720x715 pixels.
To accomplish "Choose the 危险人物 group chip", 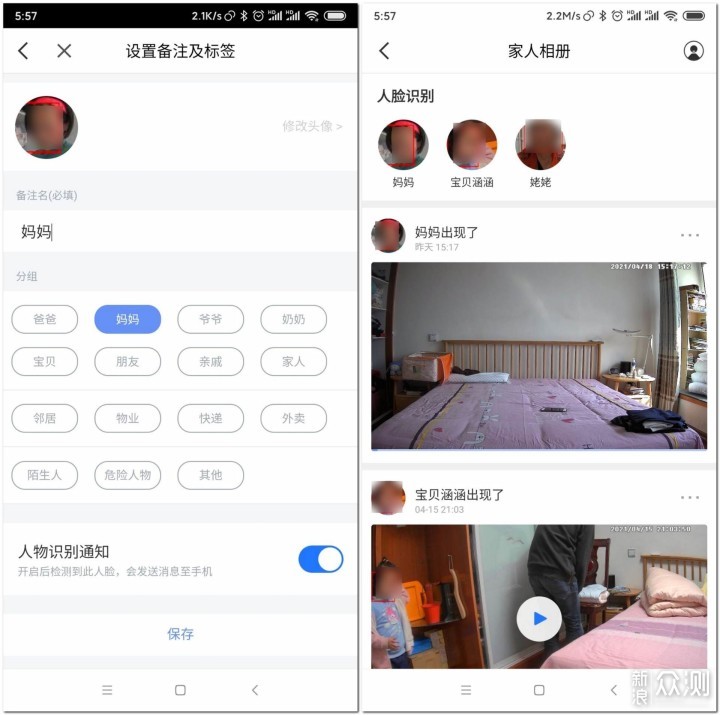I will pos(127,475).
